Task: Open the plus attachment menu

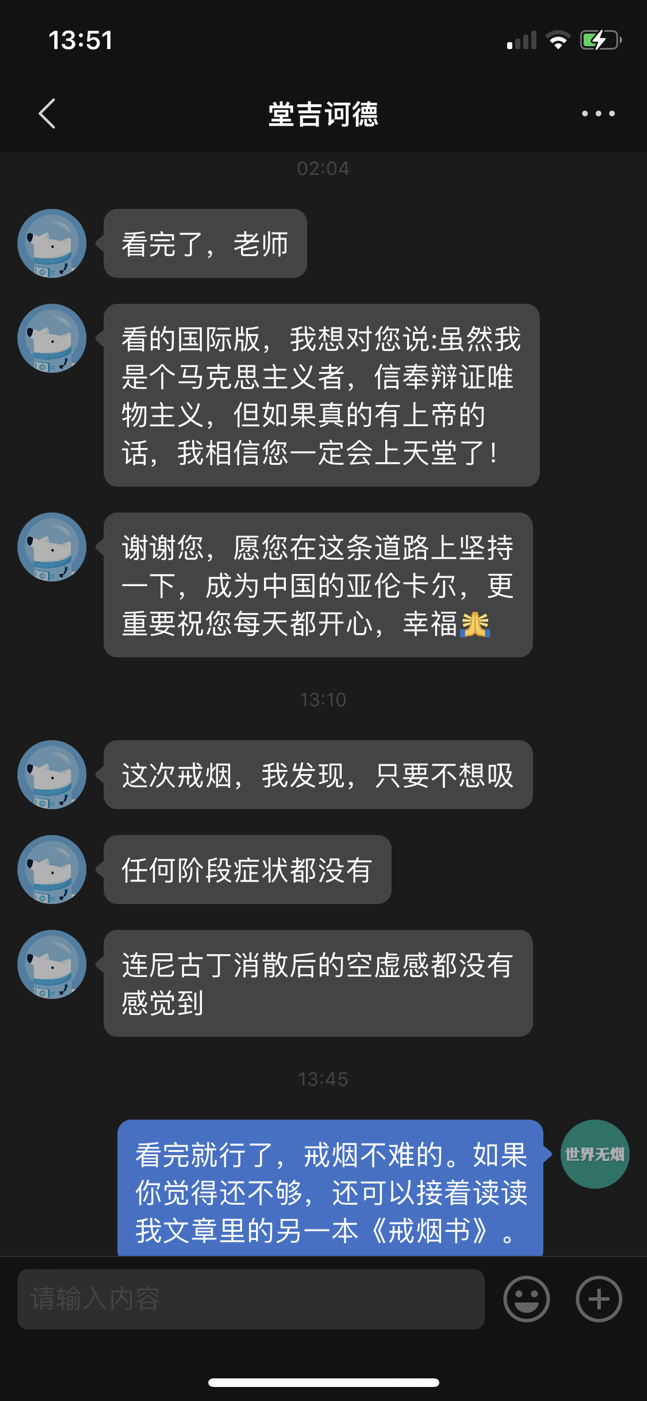Action: coord(599,1299)
